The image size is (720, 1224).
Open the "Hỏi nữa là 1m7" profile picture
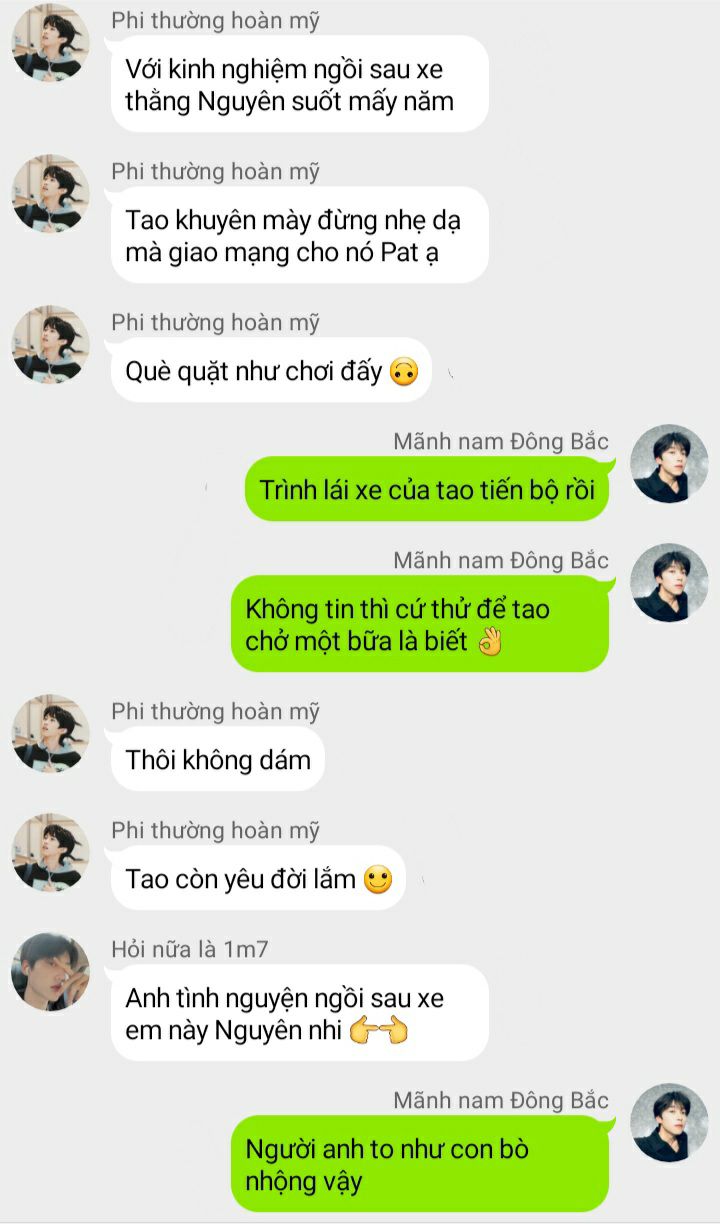point(50,972)
